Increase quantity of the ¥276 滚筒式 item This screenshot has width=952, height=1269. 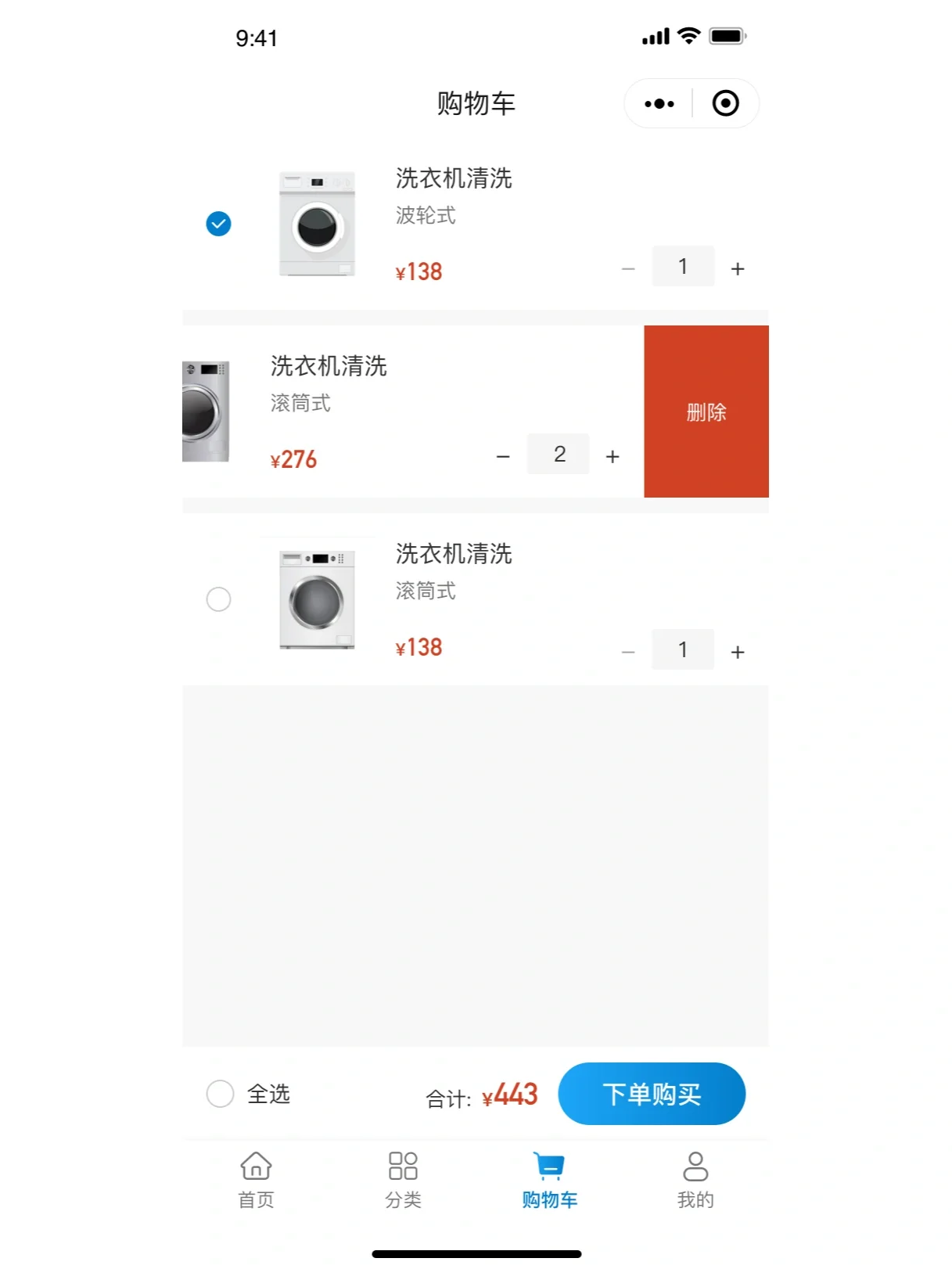click(x=613, y=456)
